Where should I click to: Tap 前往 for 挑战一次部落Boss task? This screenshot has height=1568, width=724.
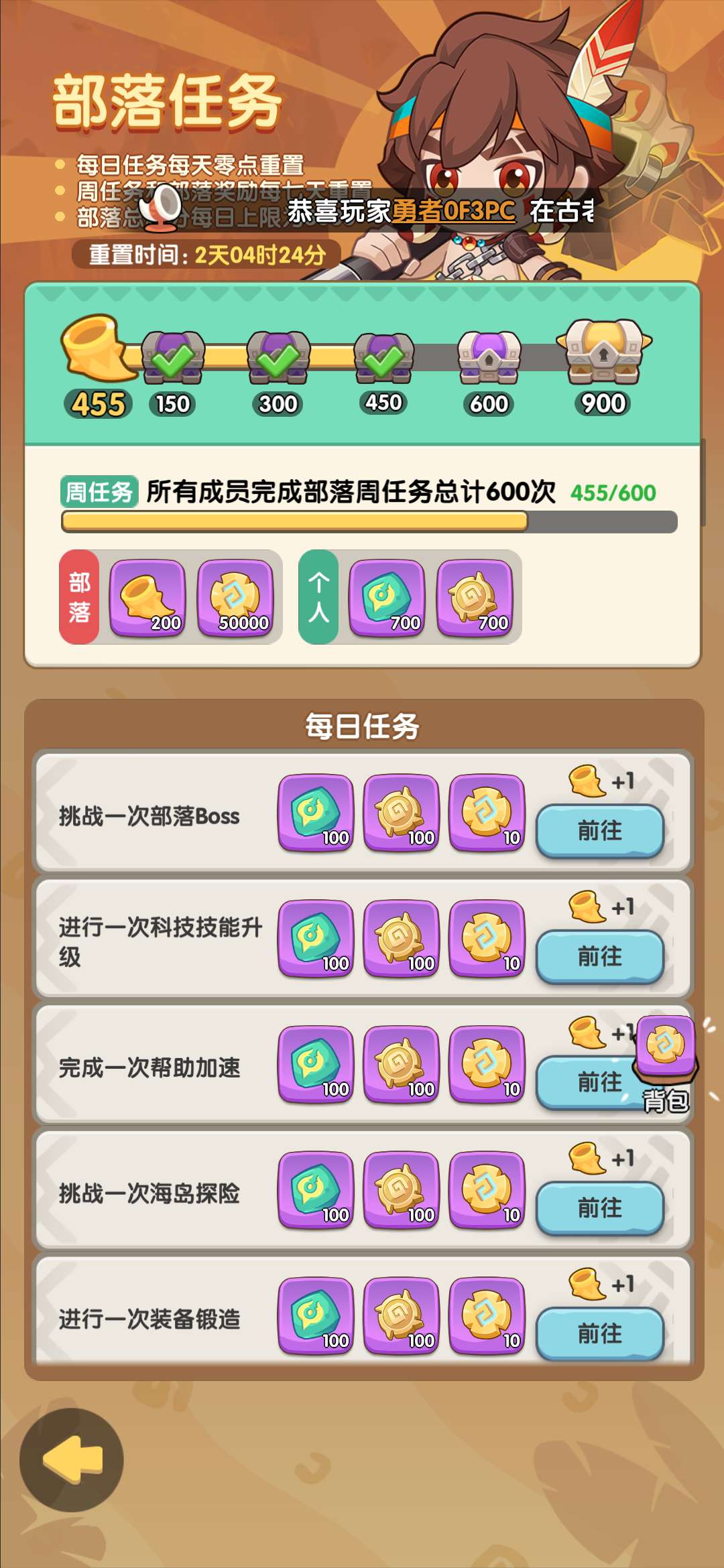[599, 831]
